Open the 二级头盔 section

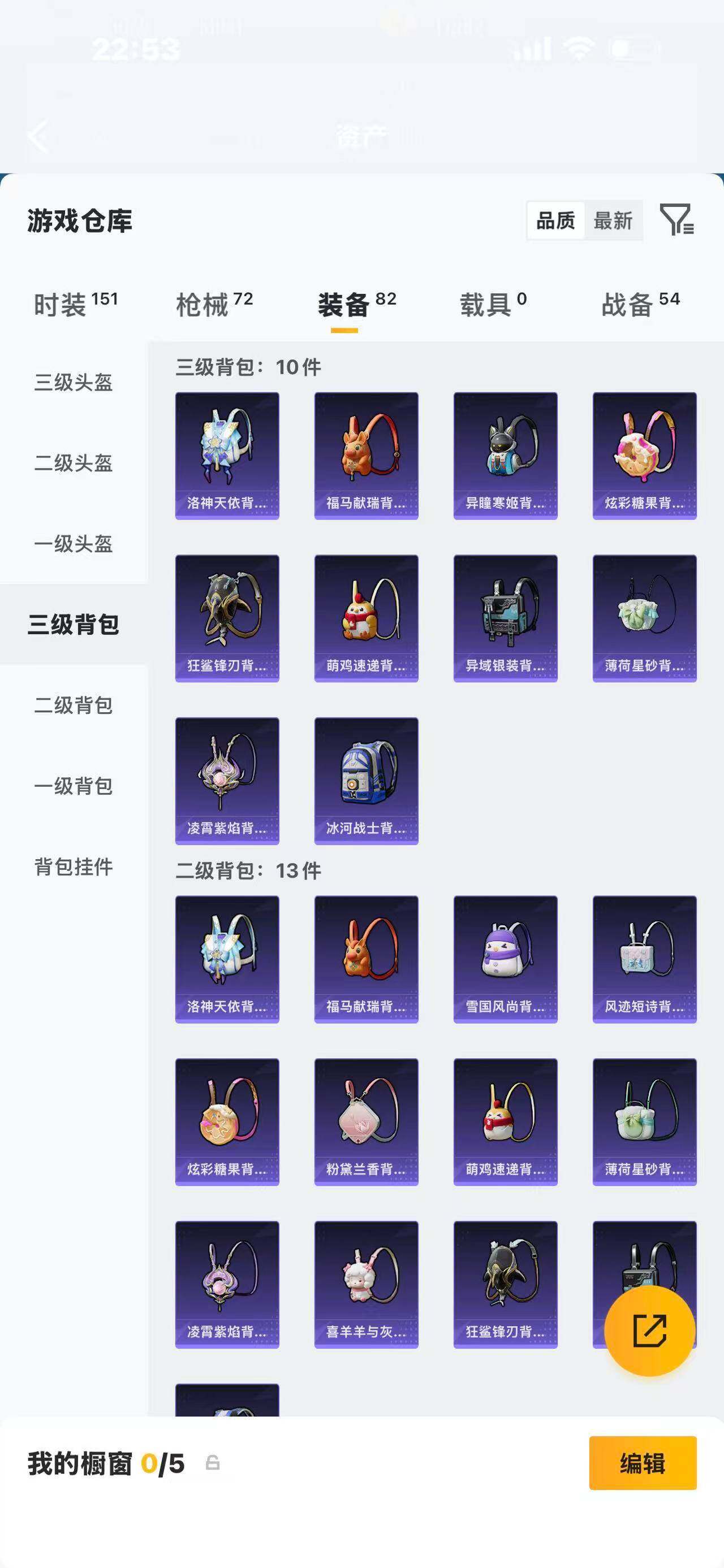(73, 464)
